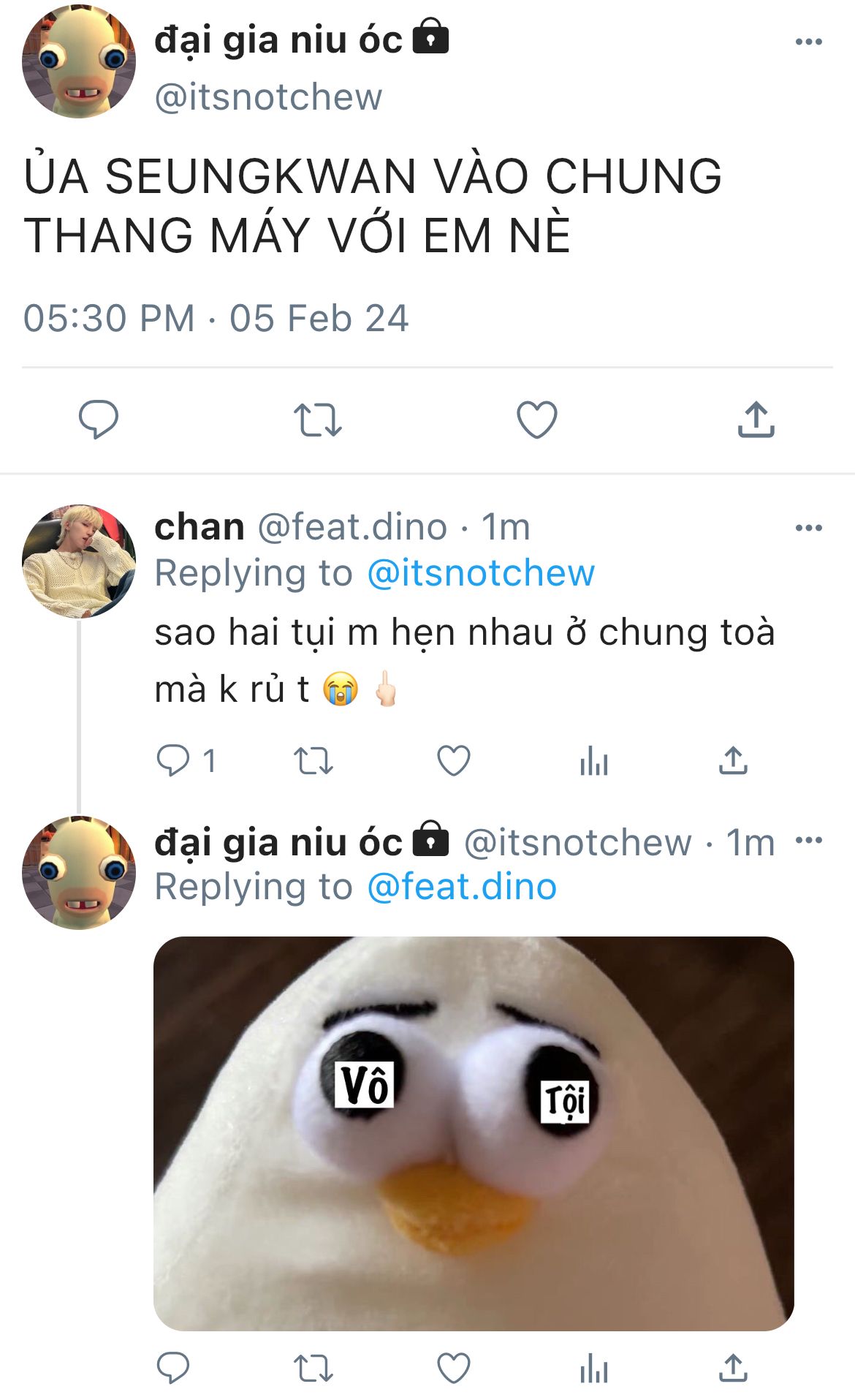Reply to chan's comment
855x1400 pixels.
173,760
